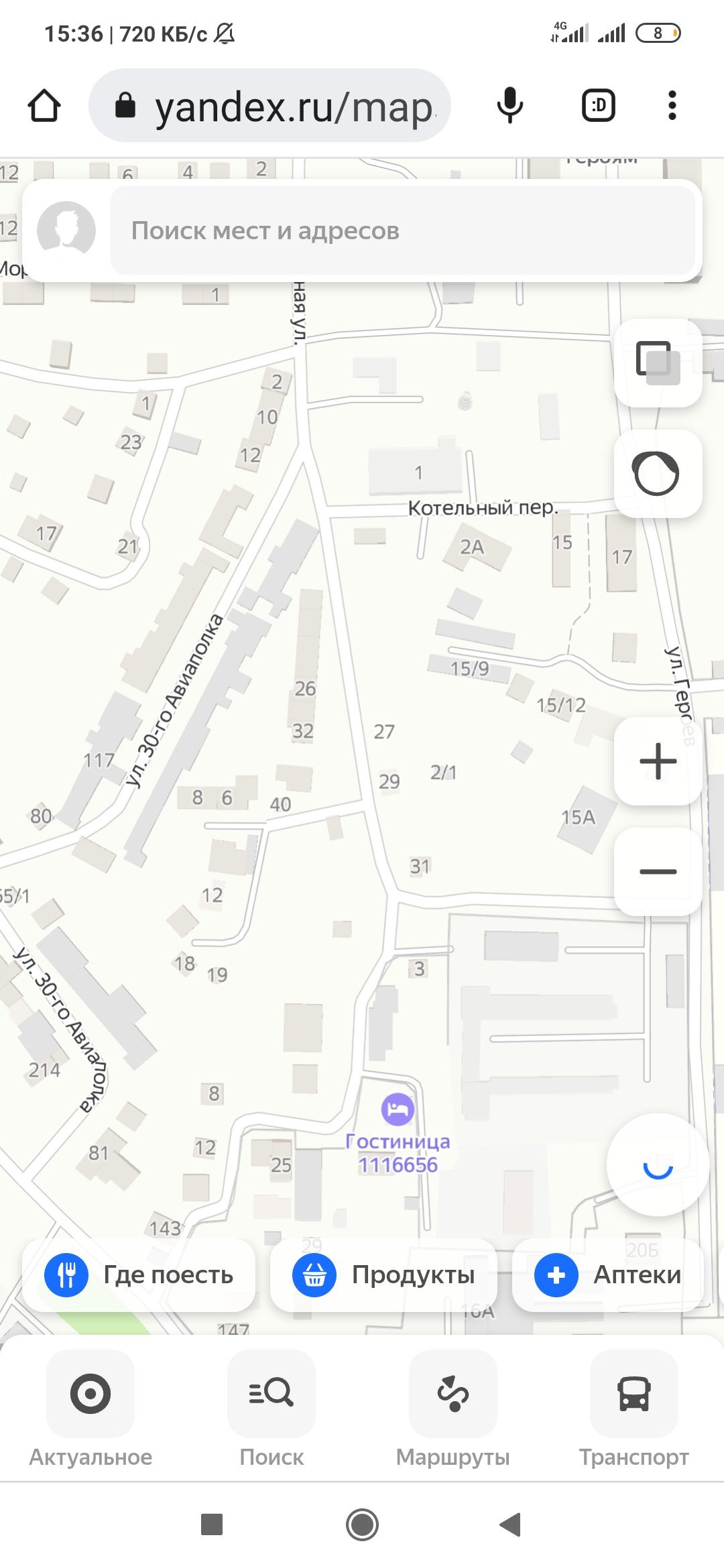This screenshot has width=724, height=1568.
Task: Zoom in on the map
Action: pos(658,761)
